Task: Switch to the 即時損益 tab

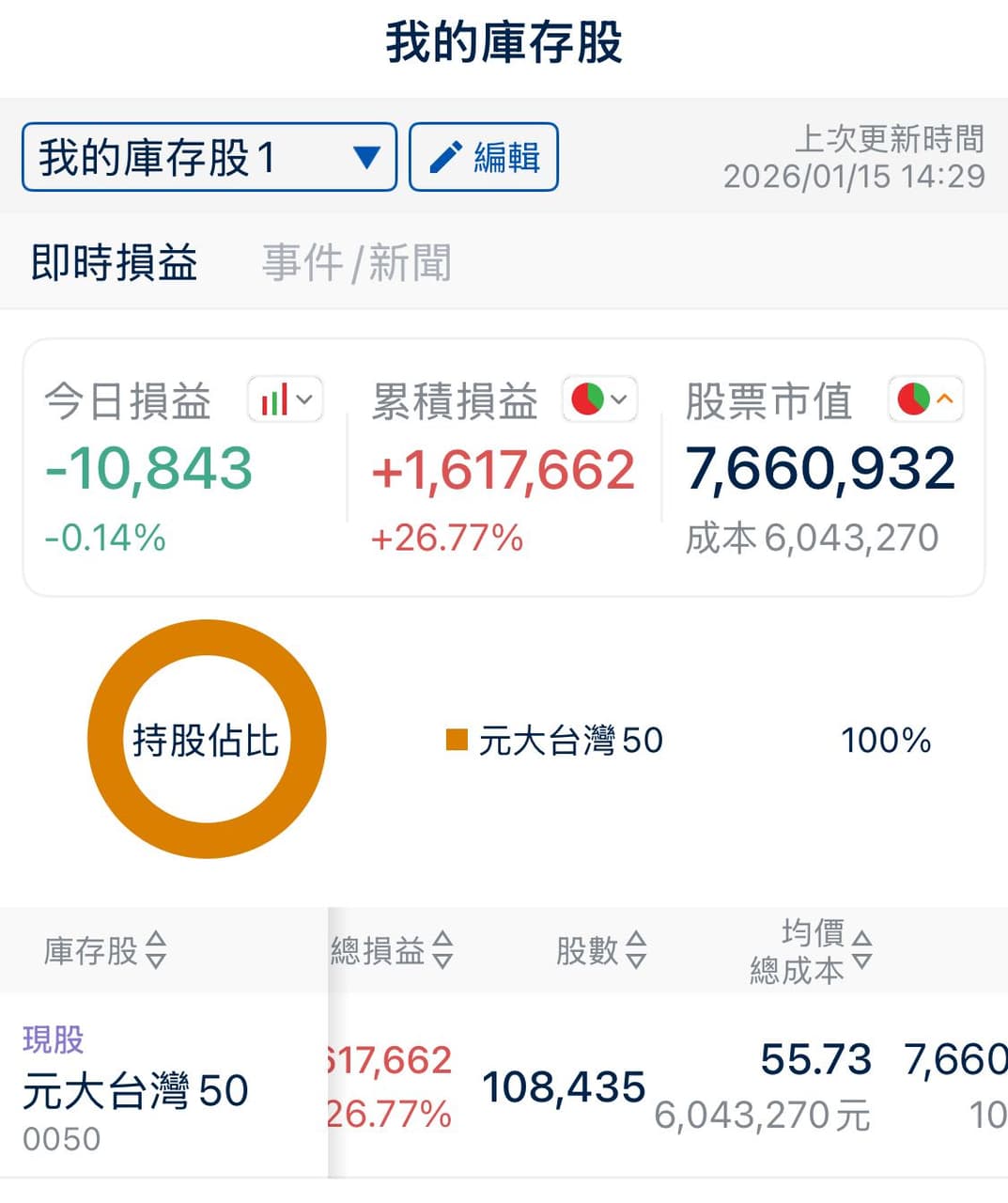Action: (x=114, y=262)
